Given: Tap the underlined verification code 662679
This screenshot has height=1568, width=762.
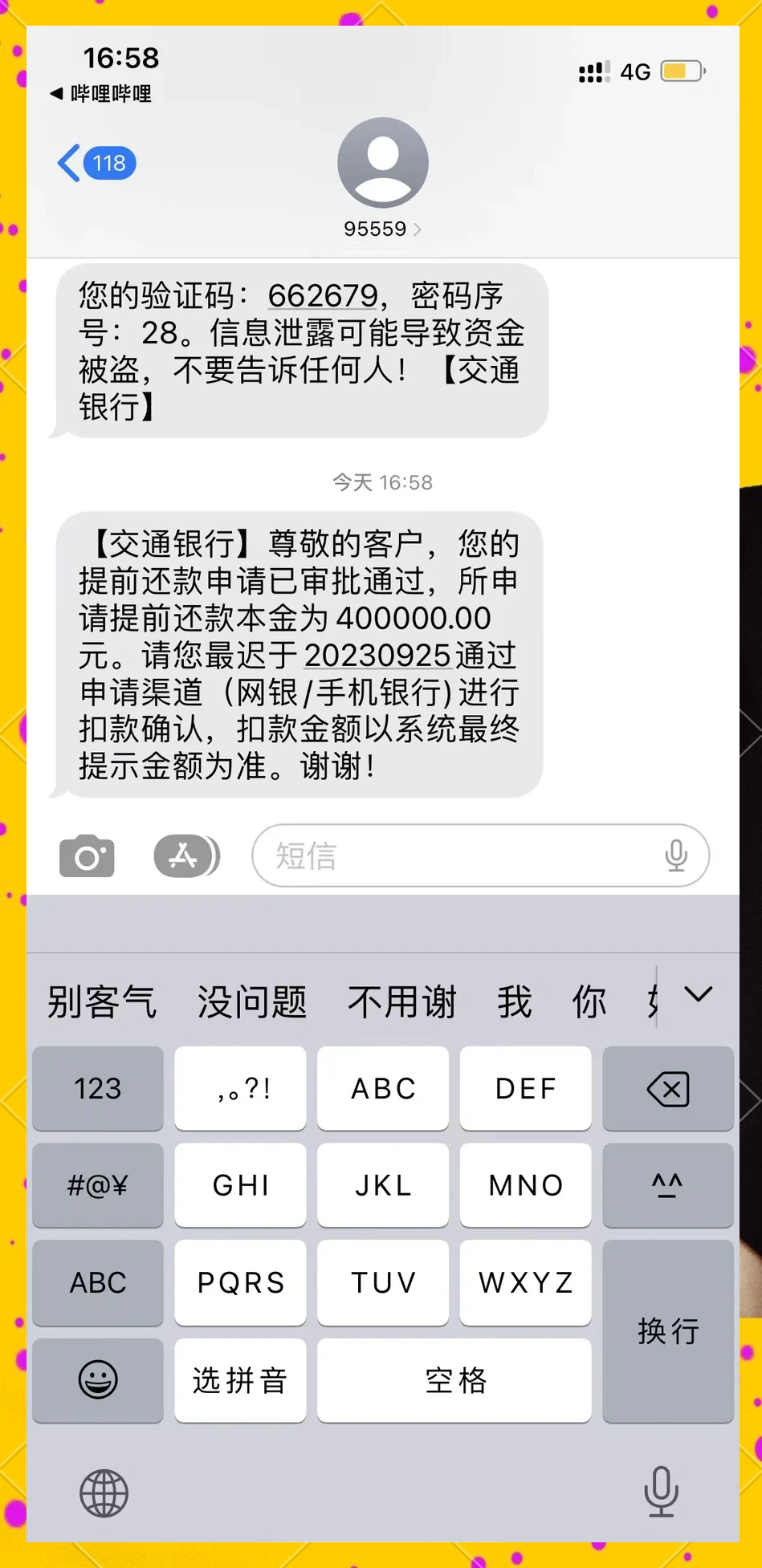Looking at the screenshot, I should (x=323, y=296).
